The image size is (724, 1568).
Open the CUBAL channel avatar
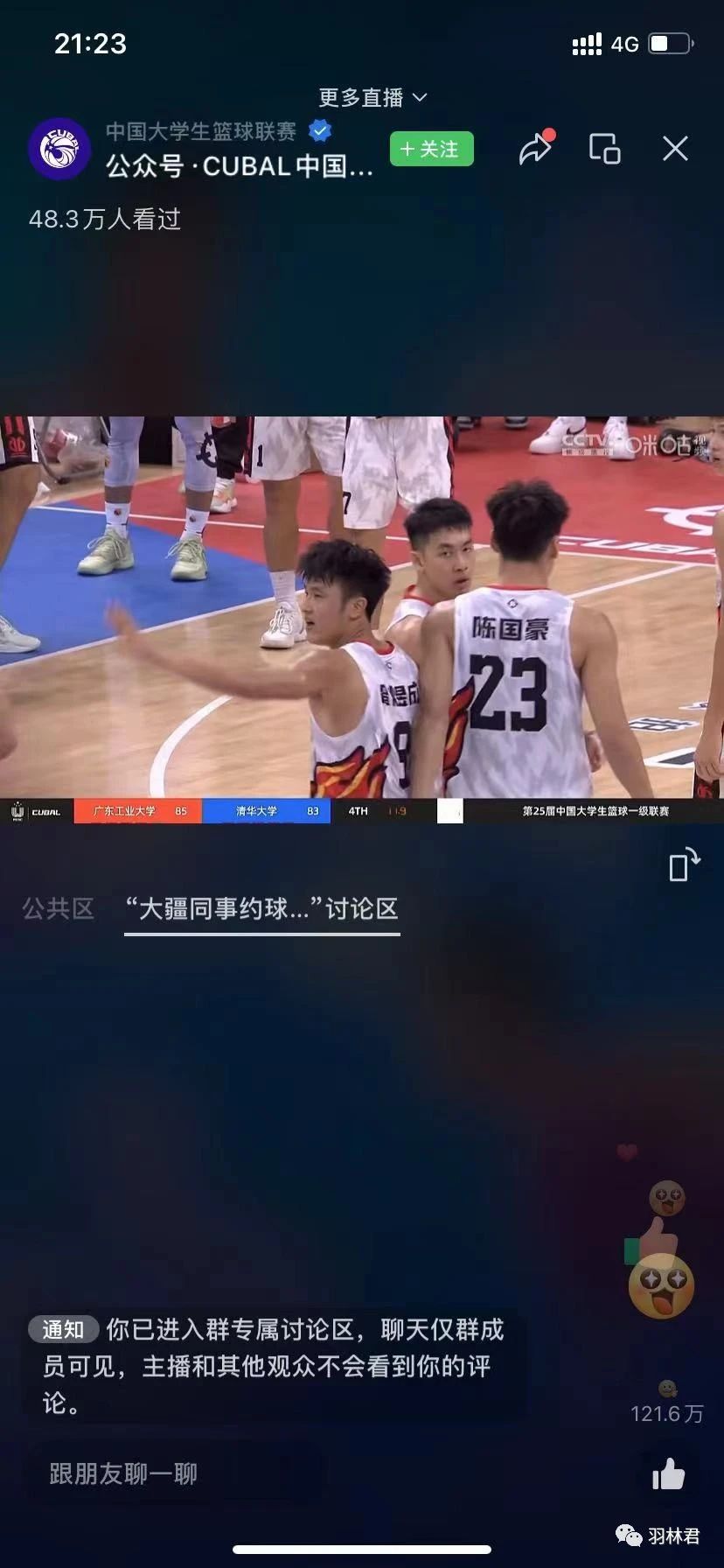[59, 149]
